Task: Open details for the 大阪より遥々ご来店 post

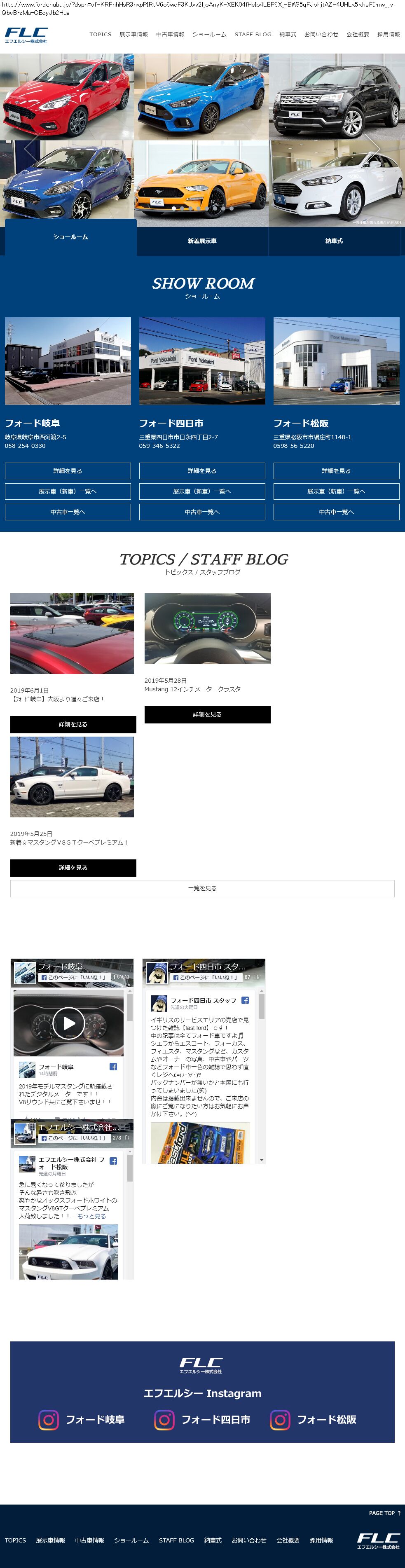Action: (x=73, y=724)
